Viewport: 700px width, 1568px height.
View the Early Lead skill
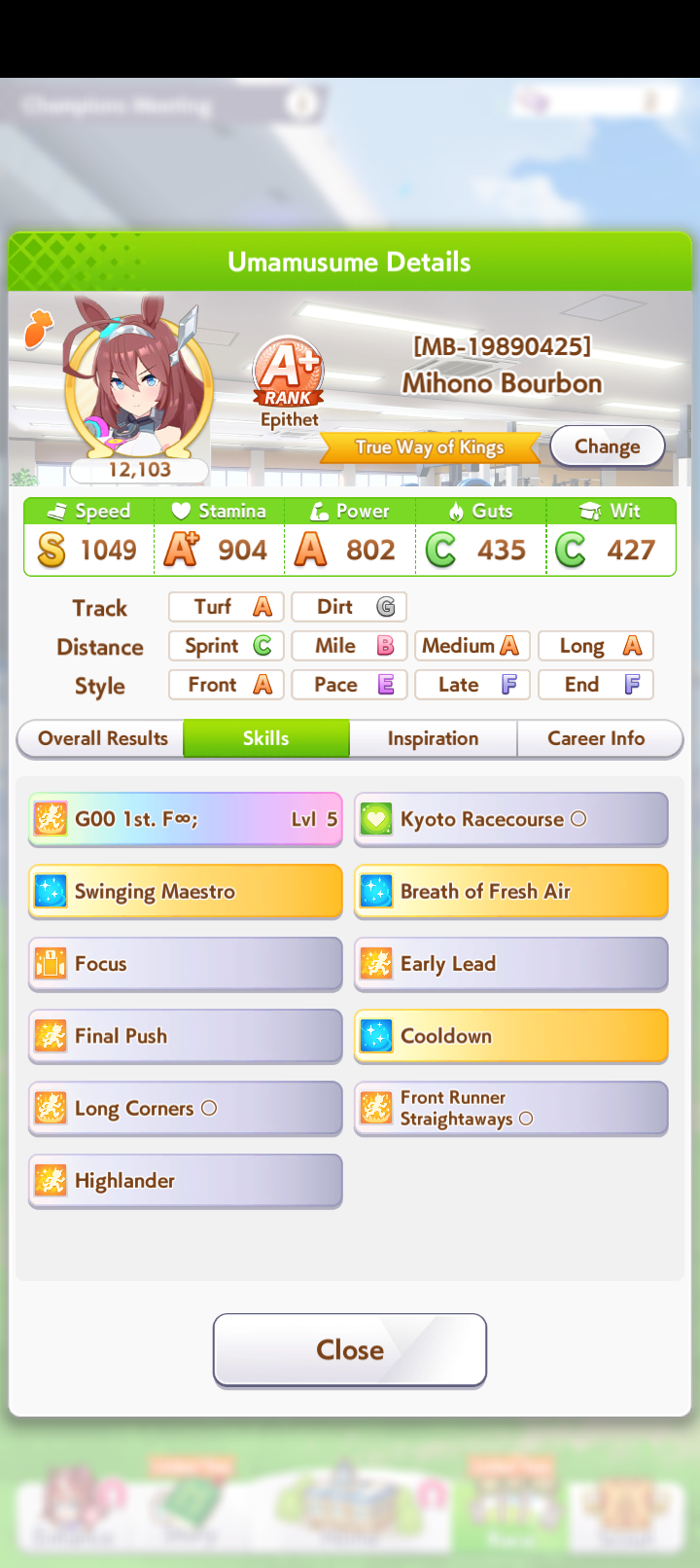[510, 964]
